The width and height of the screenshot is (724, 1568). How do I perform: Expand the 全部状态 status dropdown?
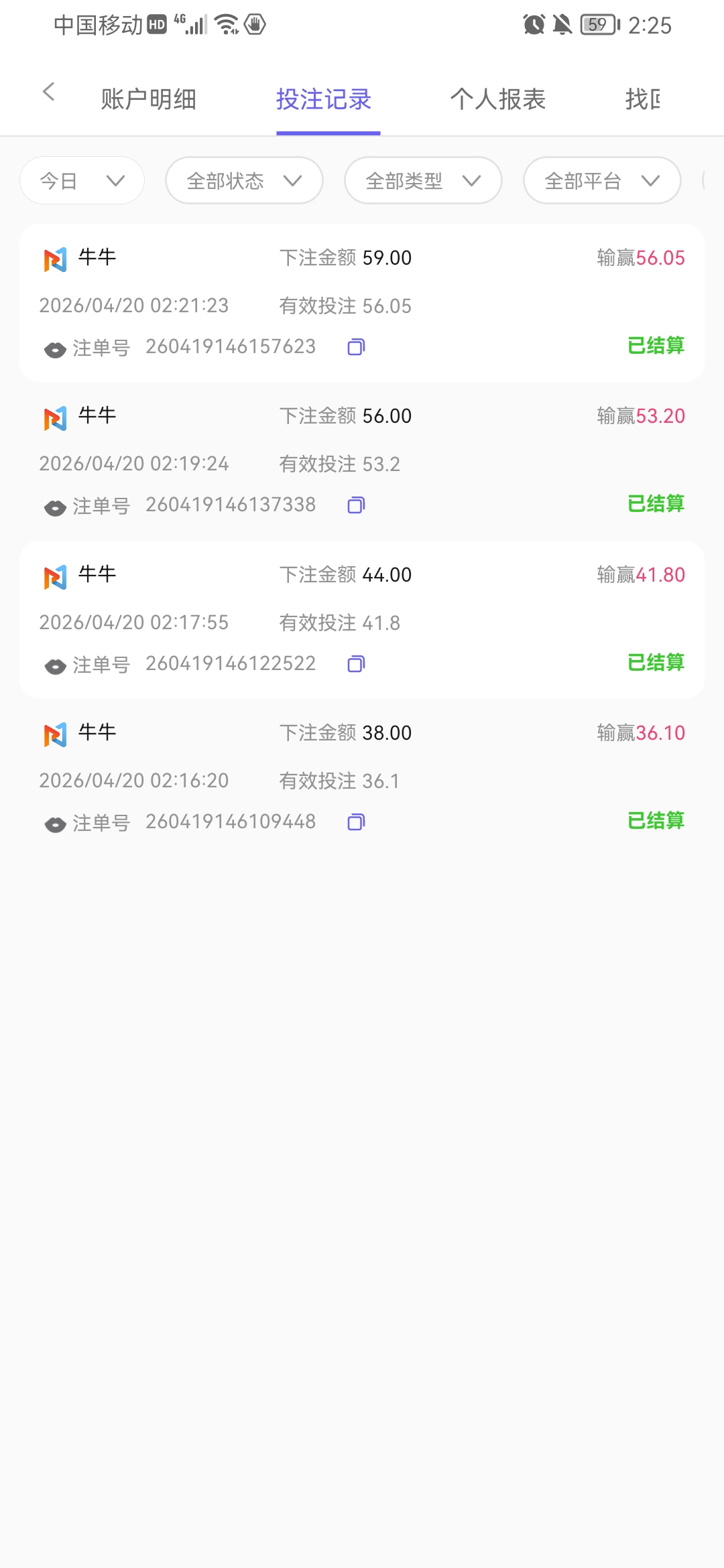coord(243,180)
